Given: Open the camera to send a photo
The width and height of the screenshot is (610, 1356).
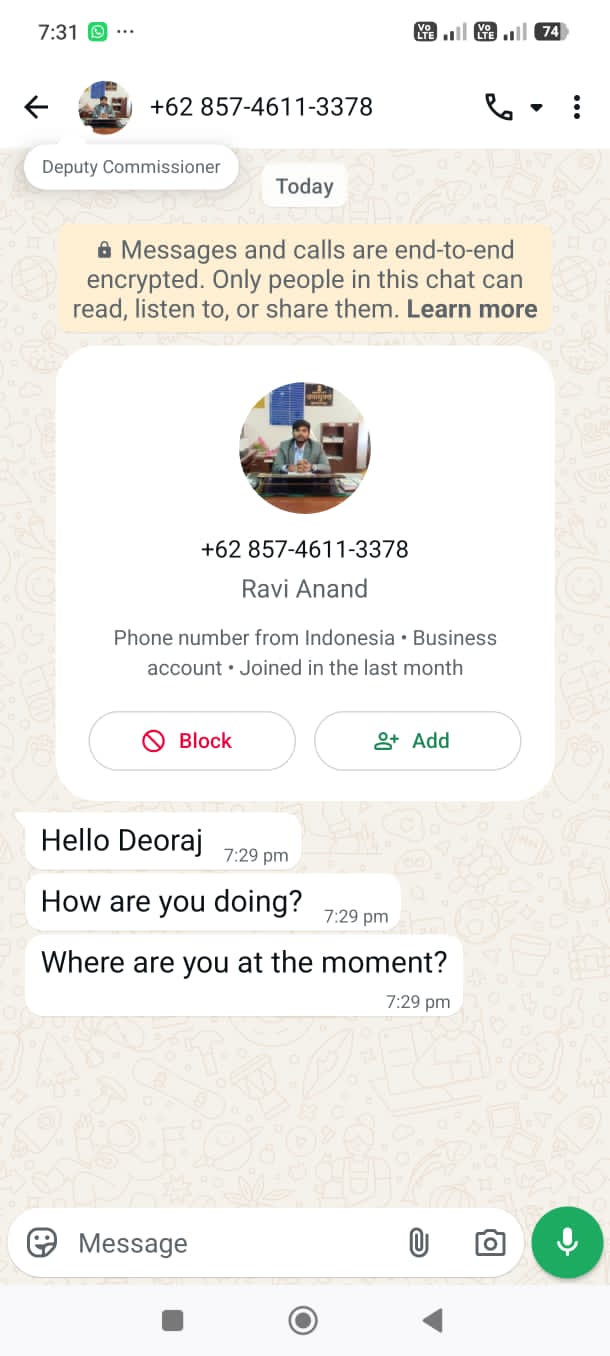Looking at the screenshot, I should tap(490, 1243).
